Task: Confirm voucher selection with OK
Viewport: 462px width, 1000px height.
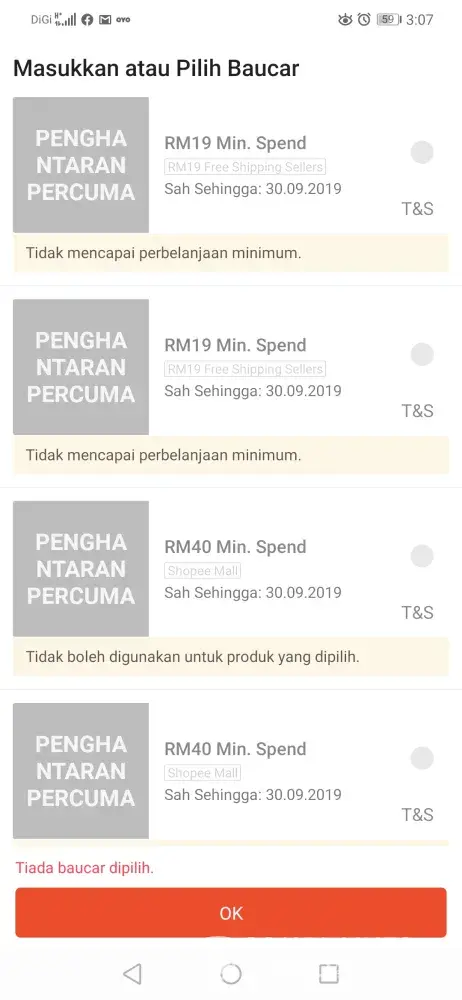Action: tap(231, 913)
